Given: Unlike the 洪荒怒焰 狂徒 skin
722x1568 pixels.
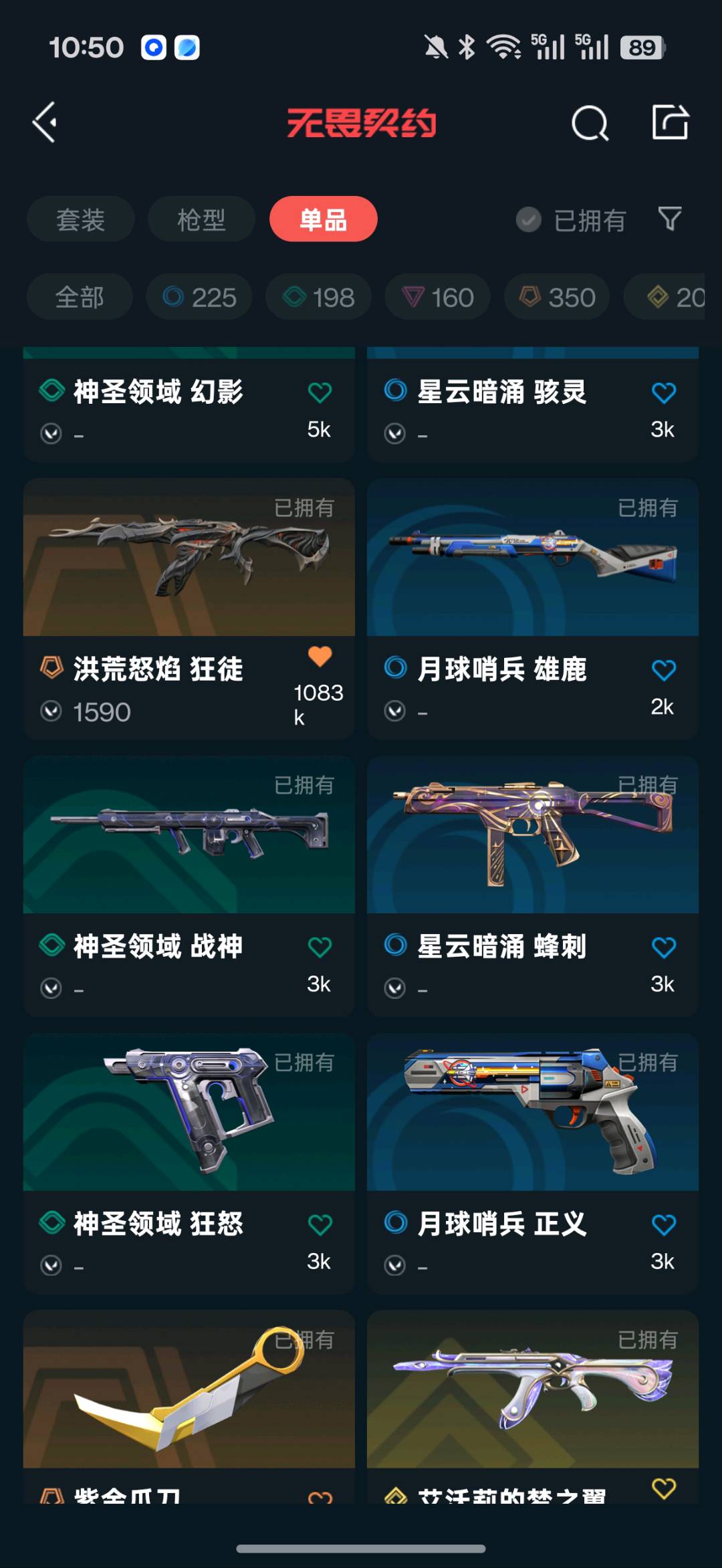Looking at the screenshot, I should click(320, 657).
